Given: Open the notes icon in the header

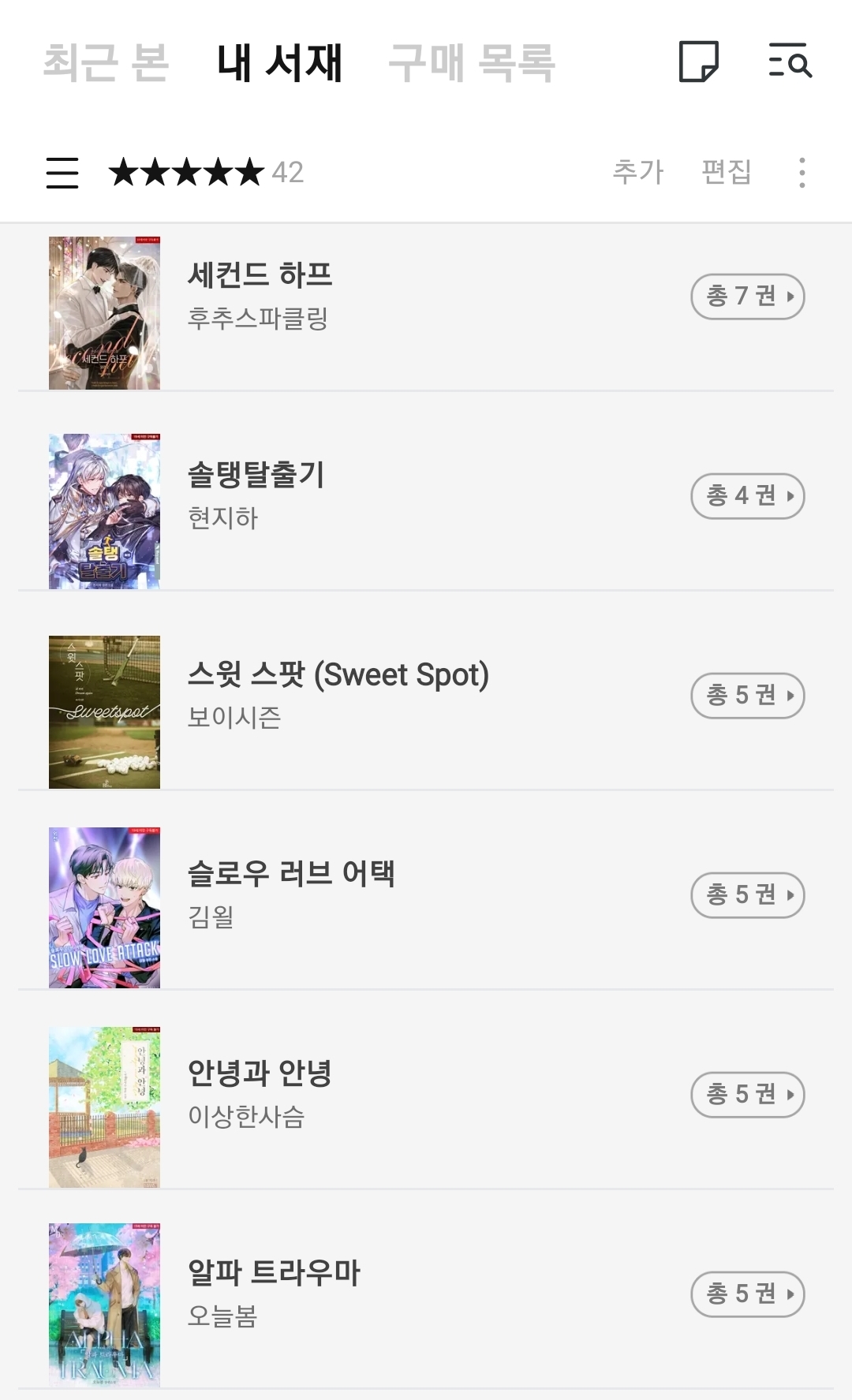Looking at the screenshot, I should (x=699, y=62).
